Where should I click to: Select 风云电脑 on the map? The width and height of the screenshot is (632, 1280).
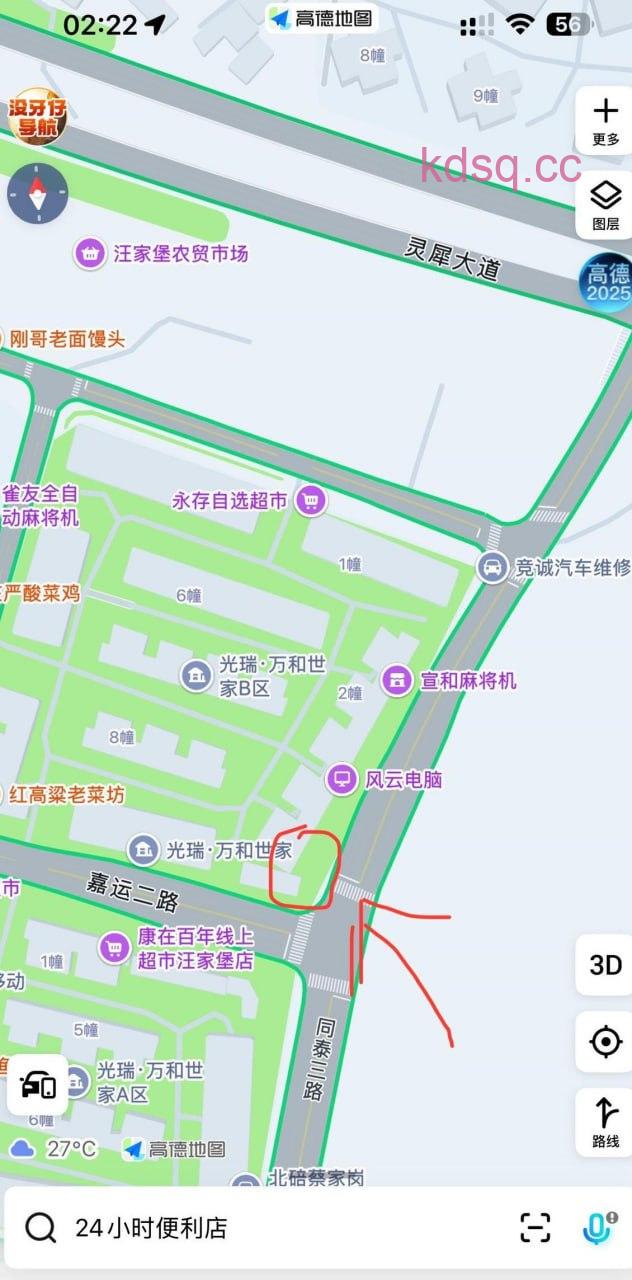(x=387, y=778)
